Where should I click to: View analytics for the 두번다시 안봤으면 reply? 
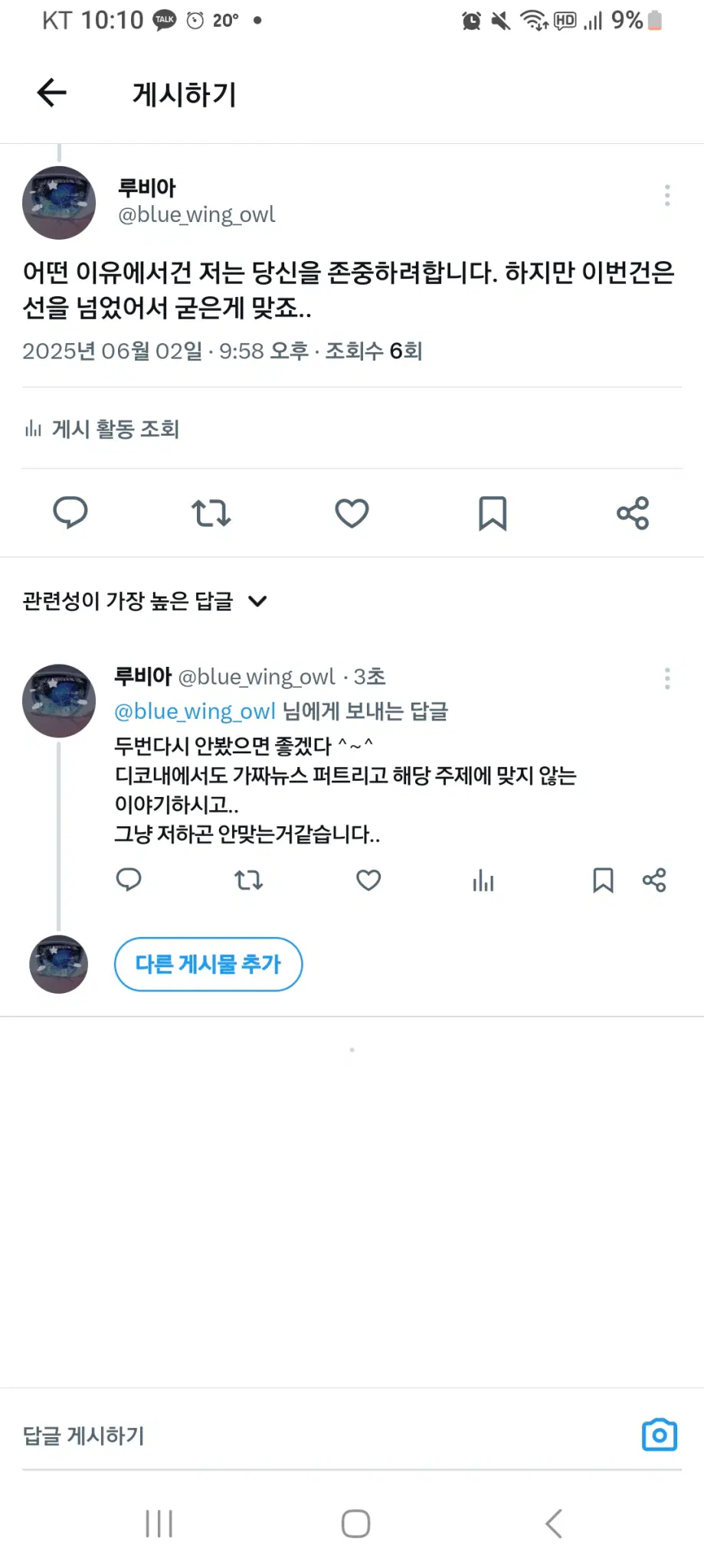(x=483, y=880)
